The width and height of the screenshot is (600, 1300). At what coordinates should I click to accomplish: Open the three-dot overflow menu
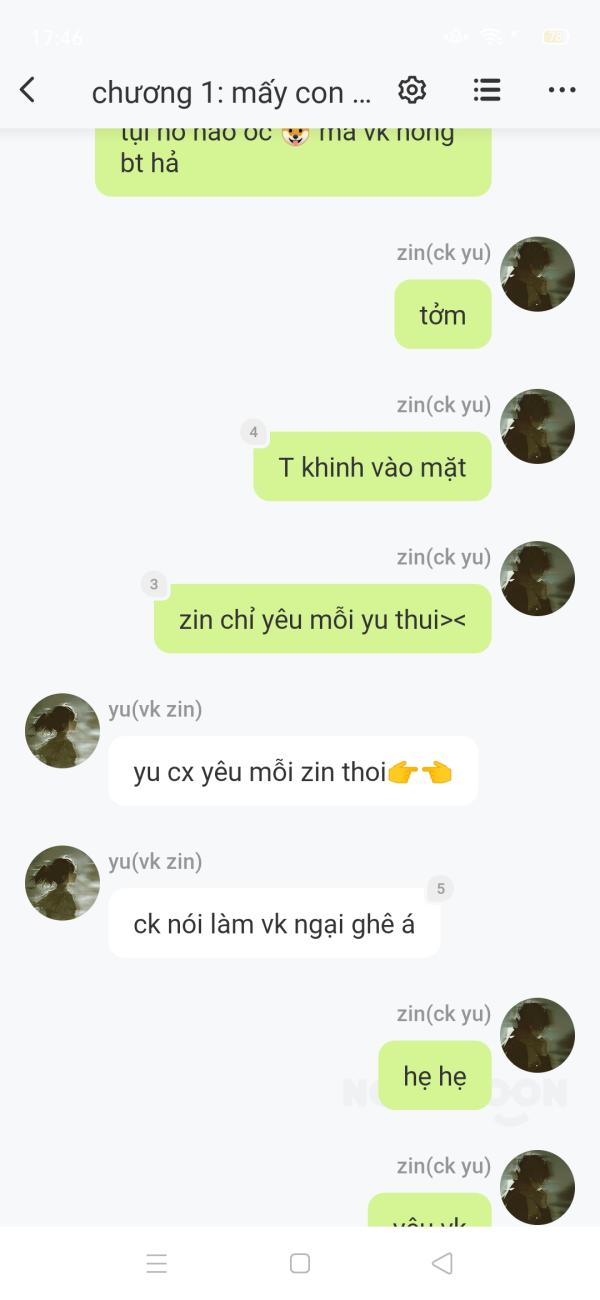click(x=562, y=90)
